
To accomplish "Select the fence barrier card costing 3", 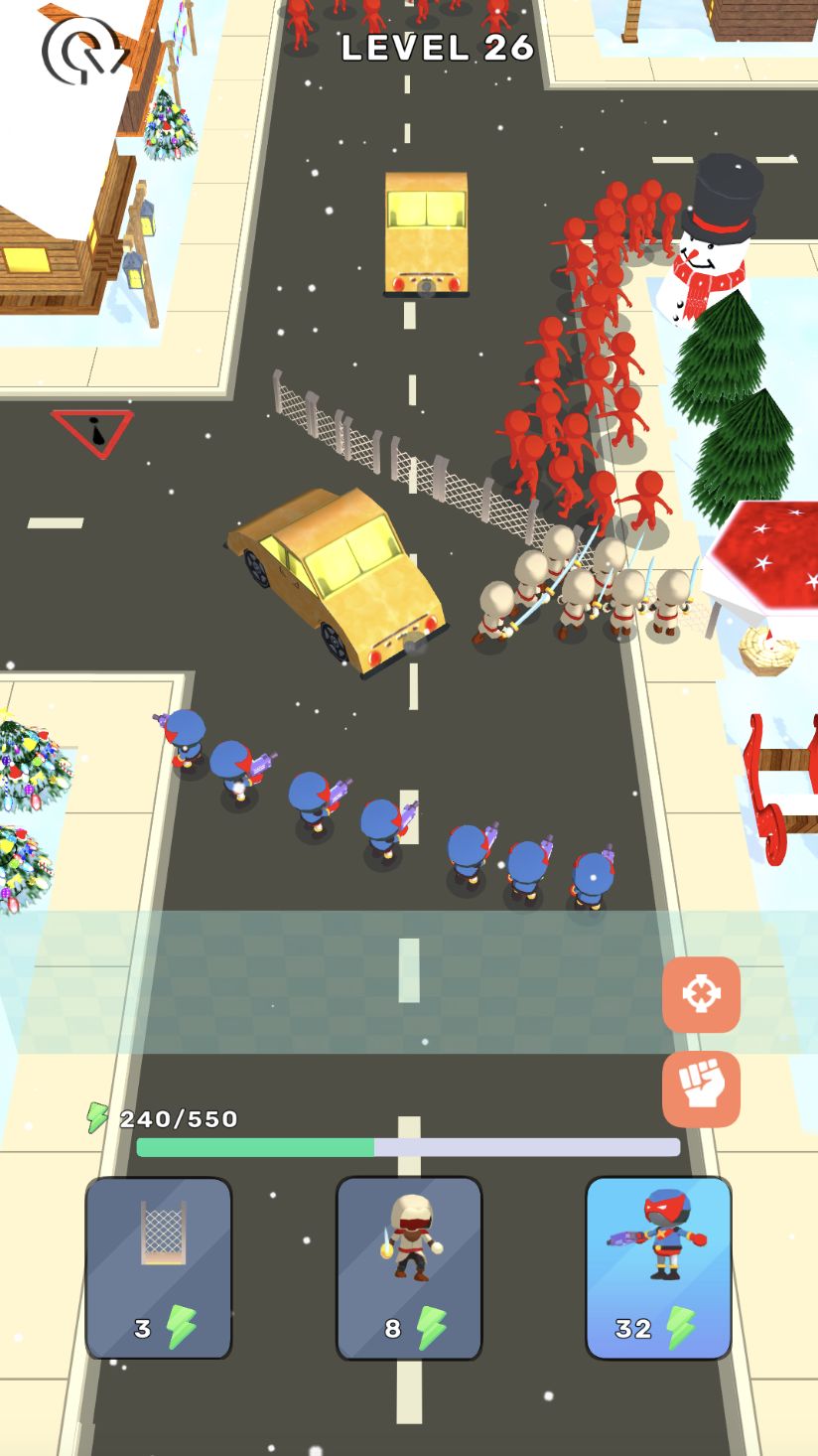I will (x=159, y=1267).
